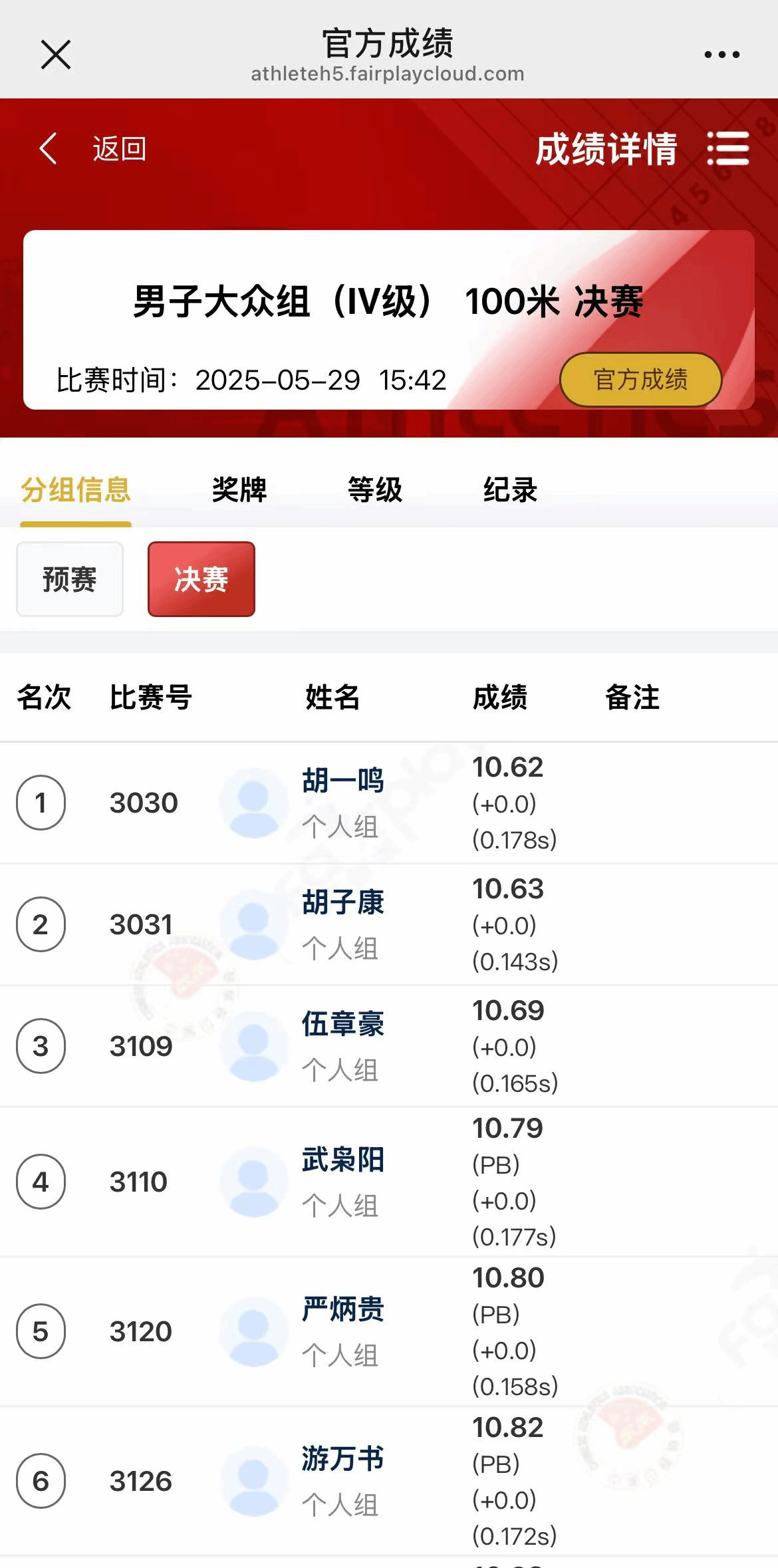This screenshot has height=1568, width=778.
Task: View athlete 武枭阳's details
Action: (x=343, y=1160)
